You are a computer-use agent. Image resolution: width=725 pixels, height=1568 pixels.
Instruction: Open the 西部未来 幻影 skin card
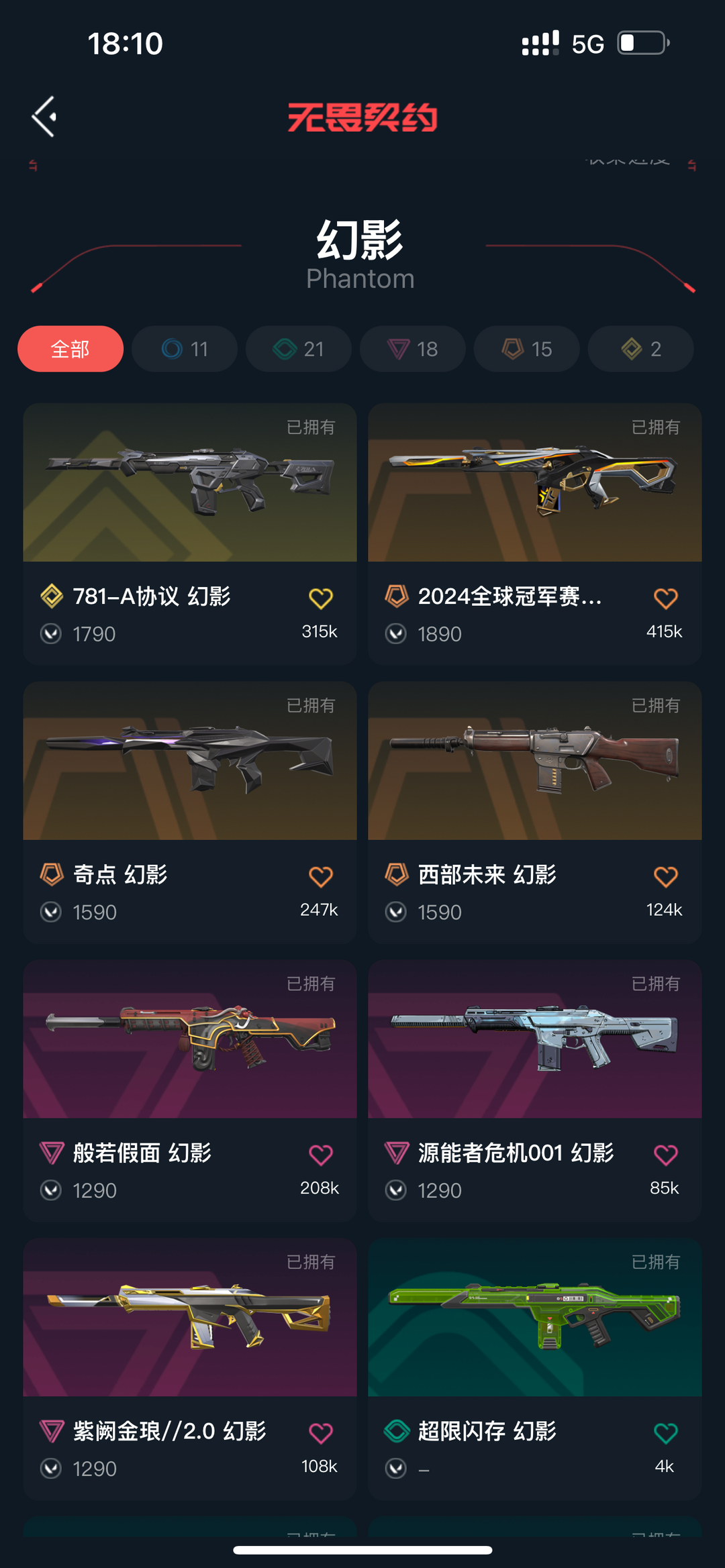coord(535,813)
